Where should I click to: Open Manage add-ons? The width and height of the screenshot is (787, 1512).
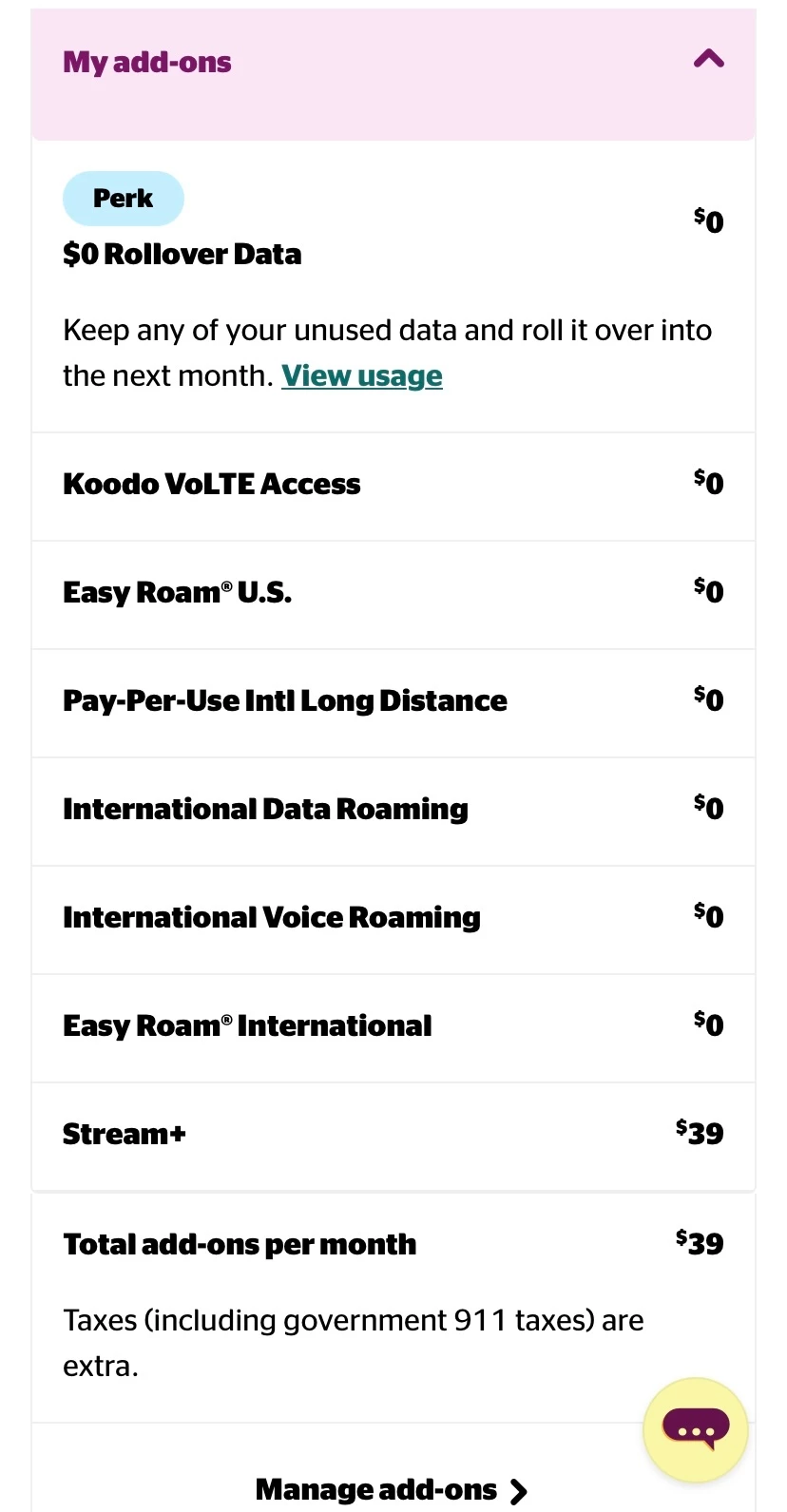(x=391, y=1489)
